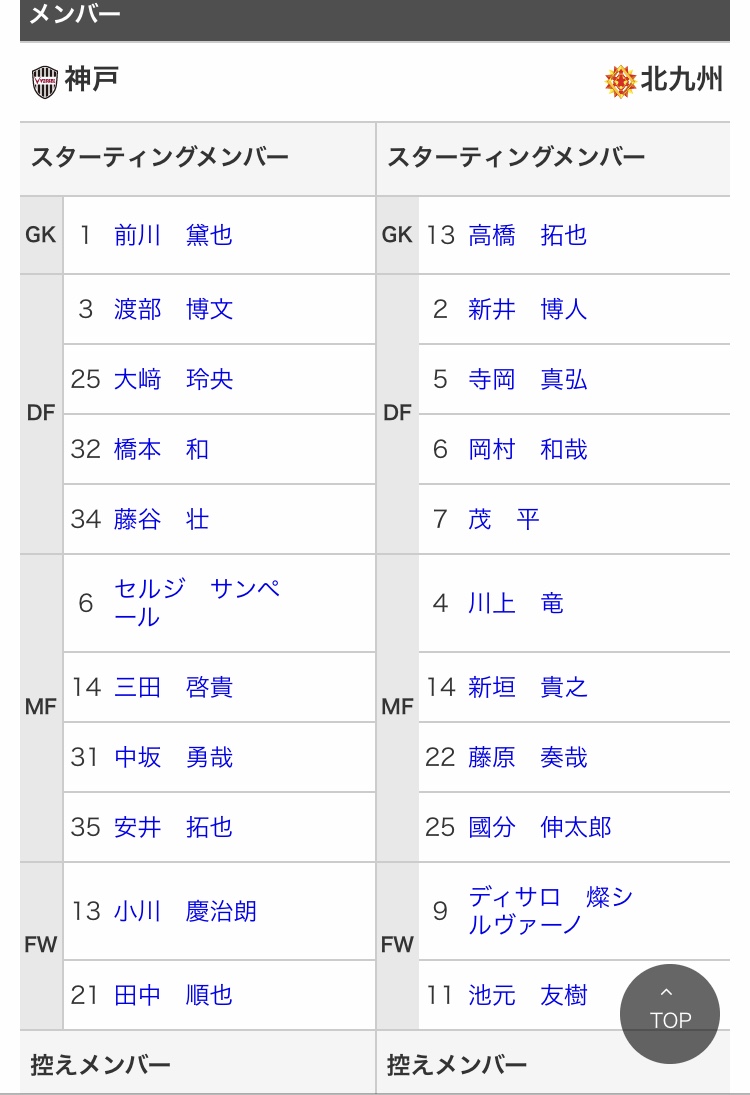Viewport: 750px width, 1095px height.
Task: Select 寺岡 真弘 player link
Action: (x=527, y=379)
